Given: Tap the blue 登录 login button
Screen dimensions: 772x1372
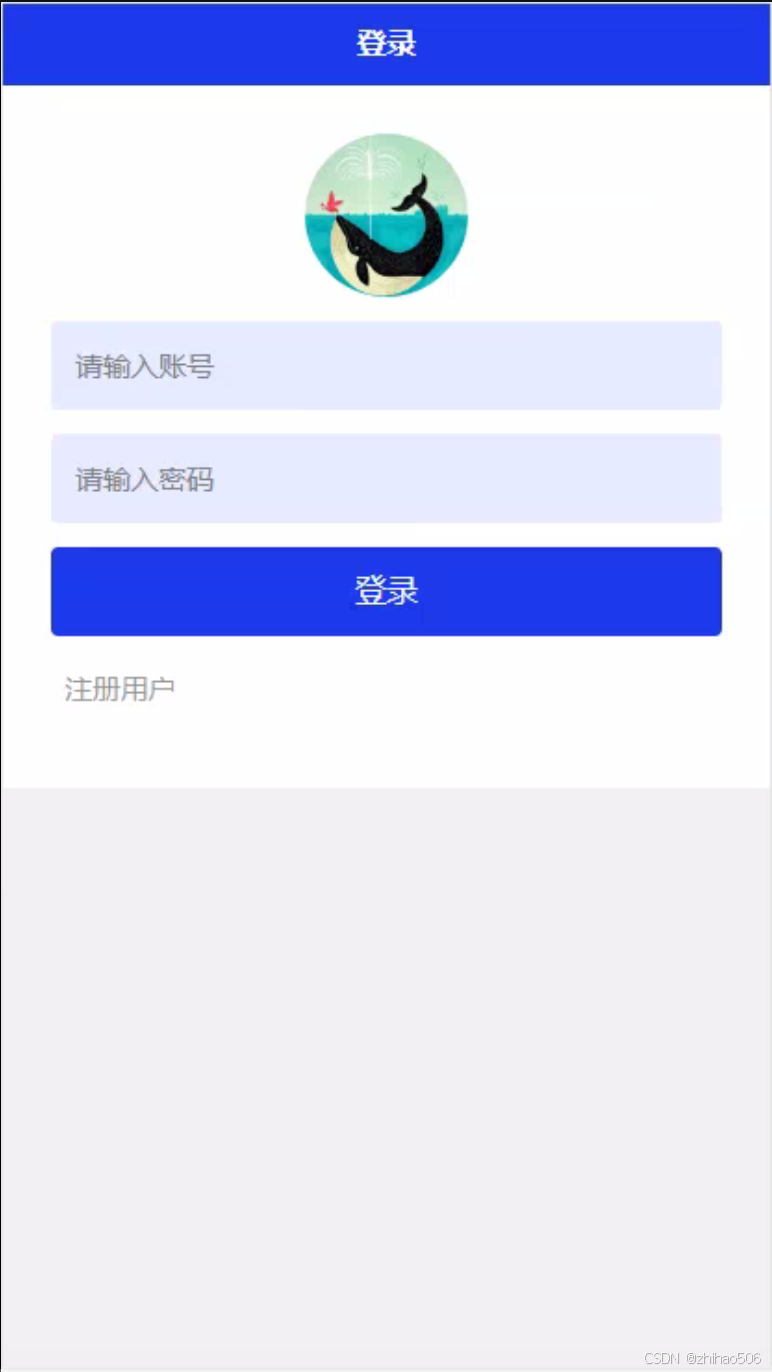Looking at the screenshot, I should [x=386, y=591].
